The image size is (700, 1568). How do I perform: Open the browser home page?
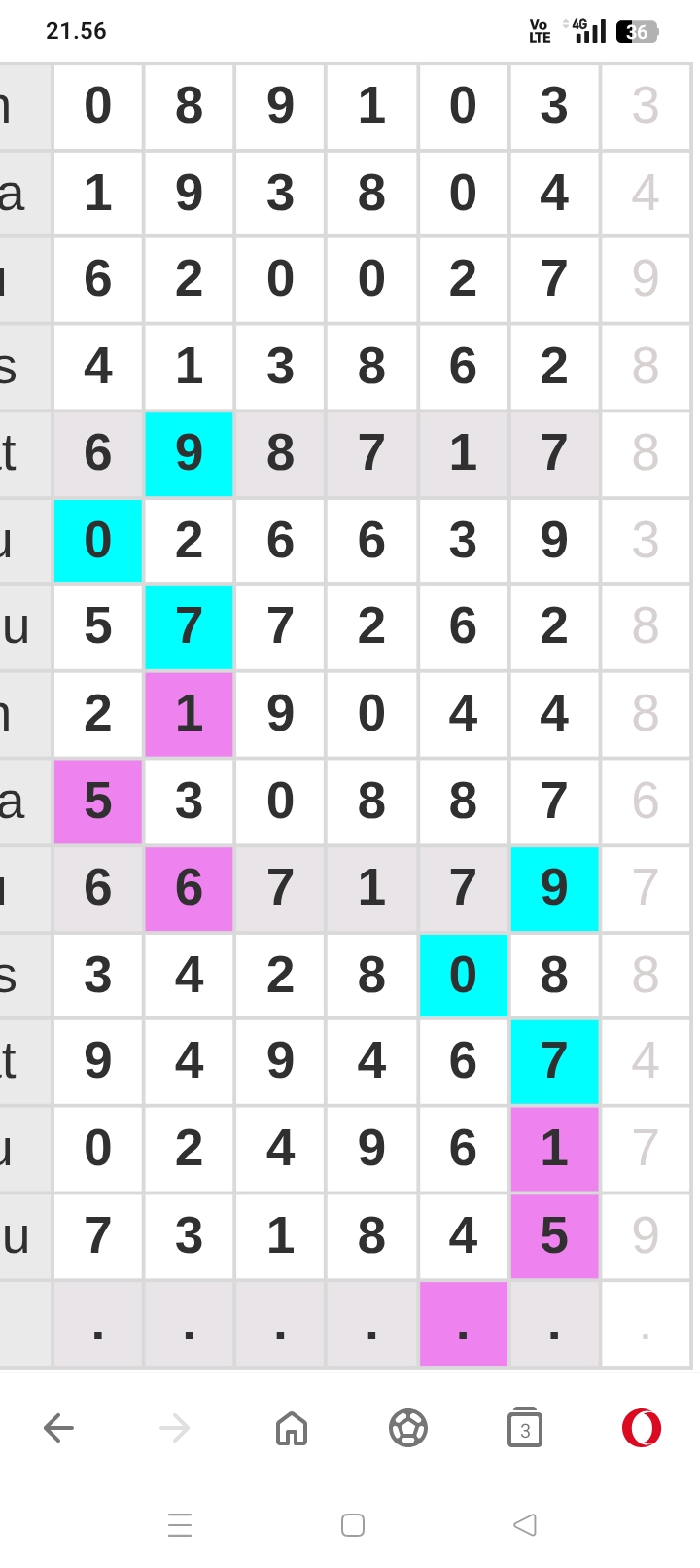tap(292, 1428)
